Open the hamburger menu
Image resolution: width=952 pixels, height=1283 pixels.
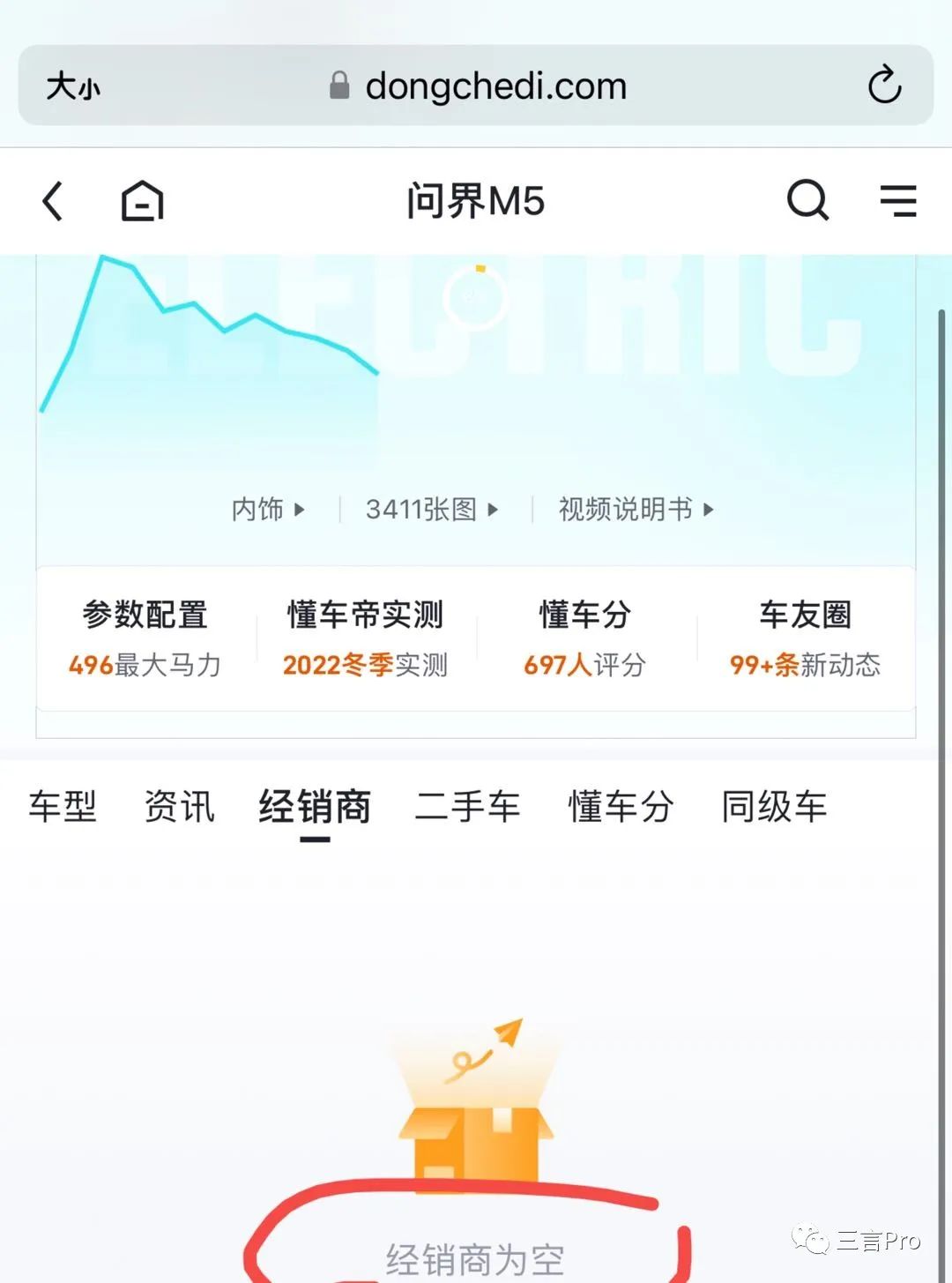pyautogui.click(x=898, y=200)
